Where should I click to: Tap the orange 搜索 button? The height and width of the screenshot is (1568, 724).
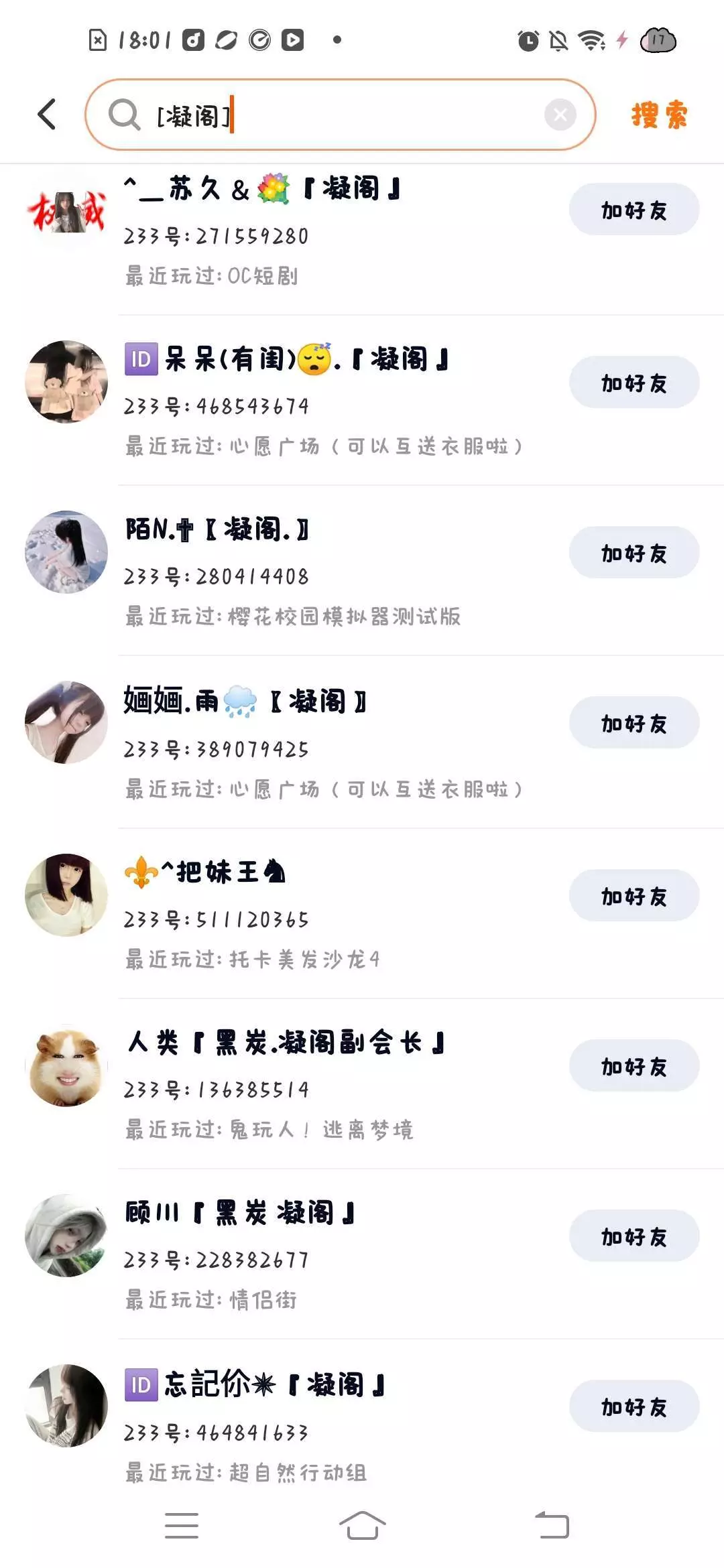[x=659, y=115]
